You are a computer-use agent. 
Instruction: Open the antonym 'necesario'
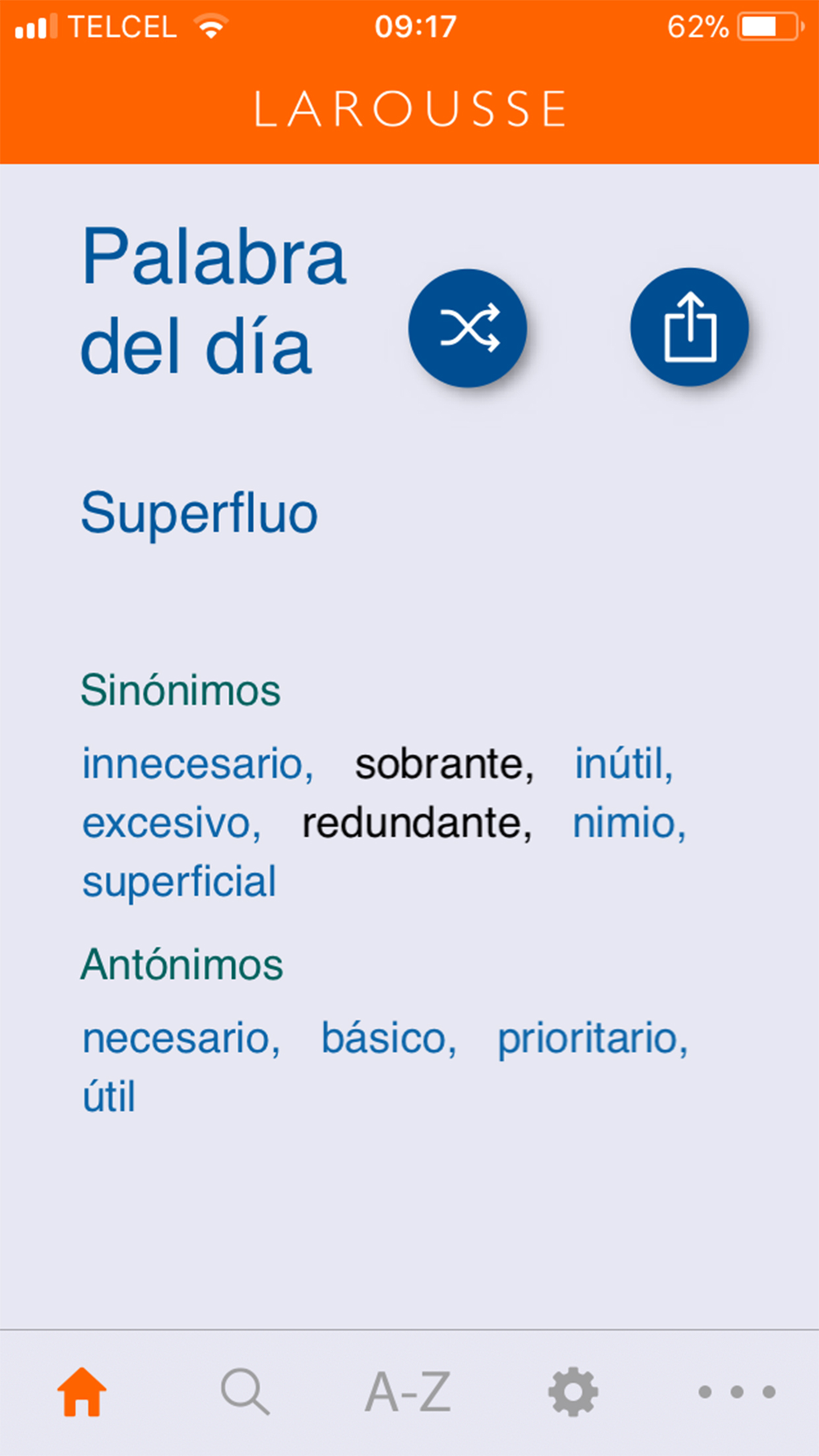(181, 1038)
